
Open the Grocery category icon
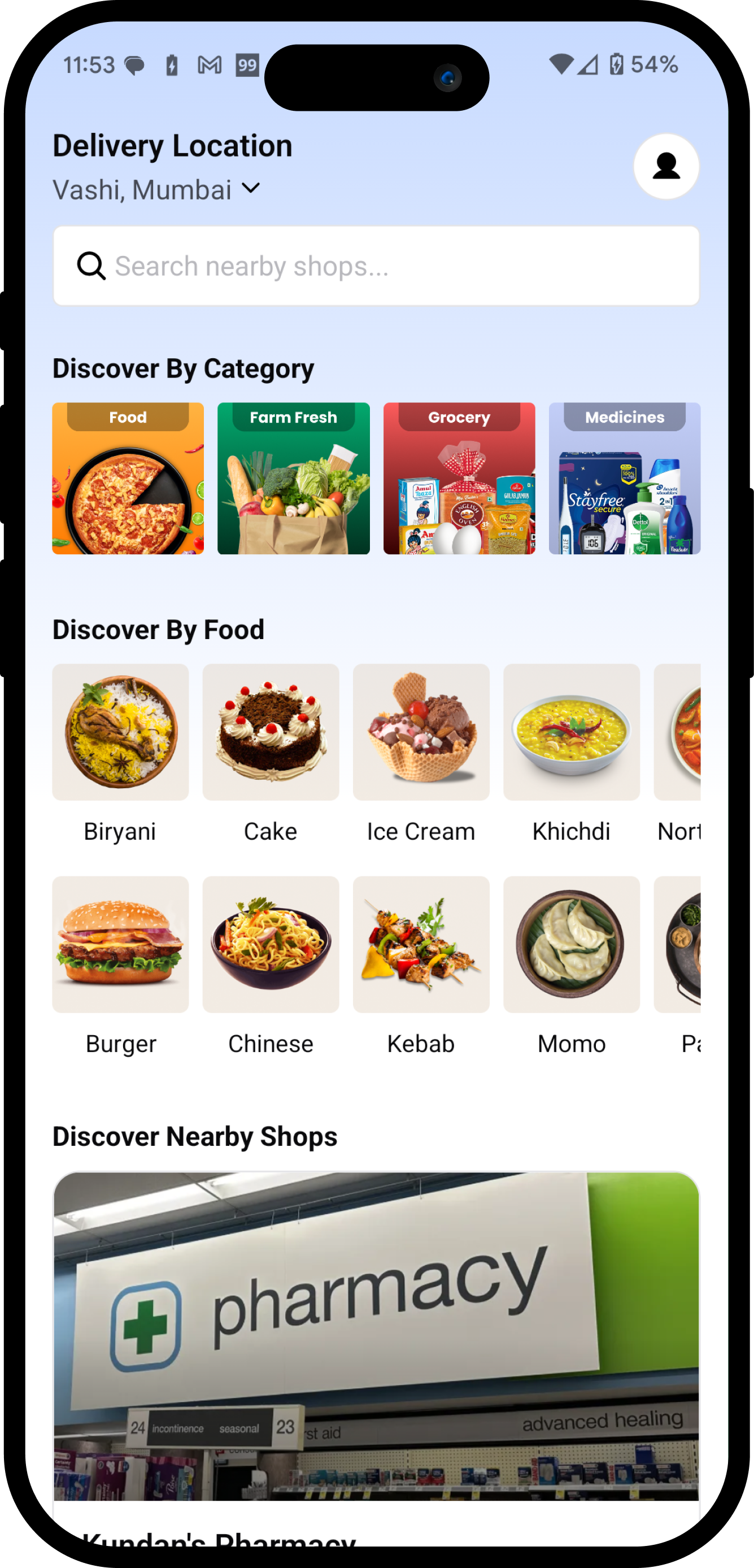pos(459,479)
